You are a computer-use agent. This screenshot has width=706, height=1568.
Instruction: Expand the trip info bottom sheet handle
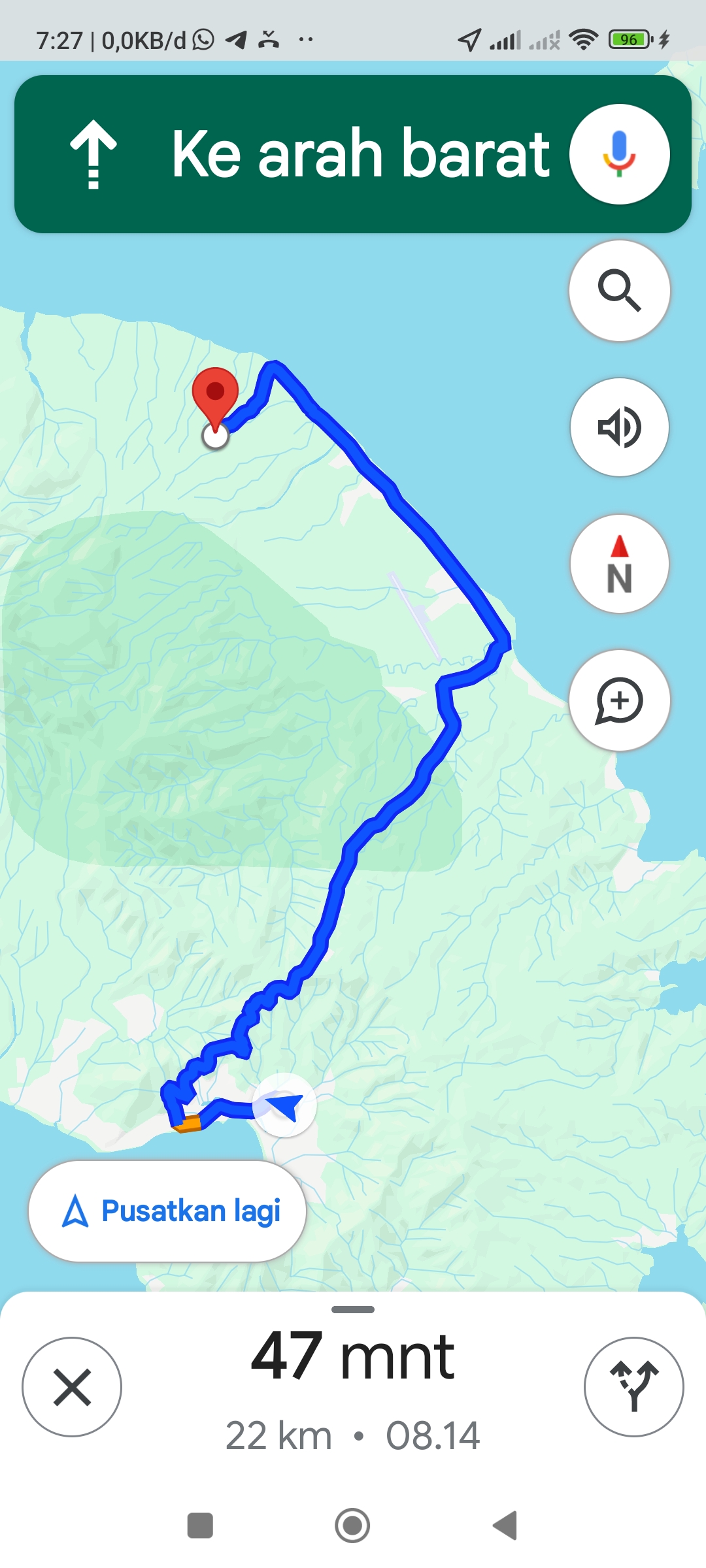tap(353, 1309)
